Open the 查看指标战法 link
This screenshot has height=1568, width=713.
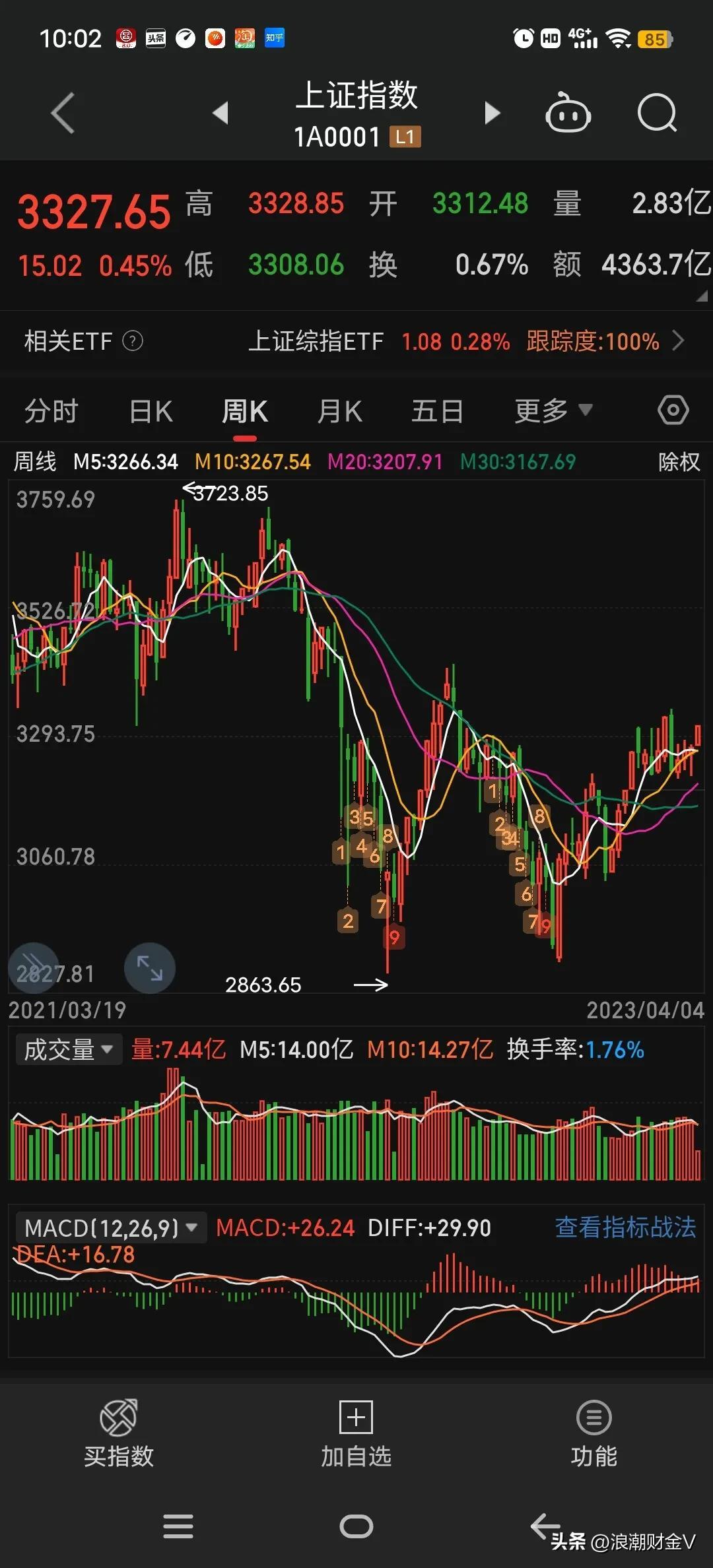click(625, 1227)
